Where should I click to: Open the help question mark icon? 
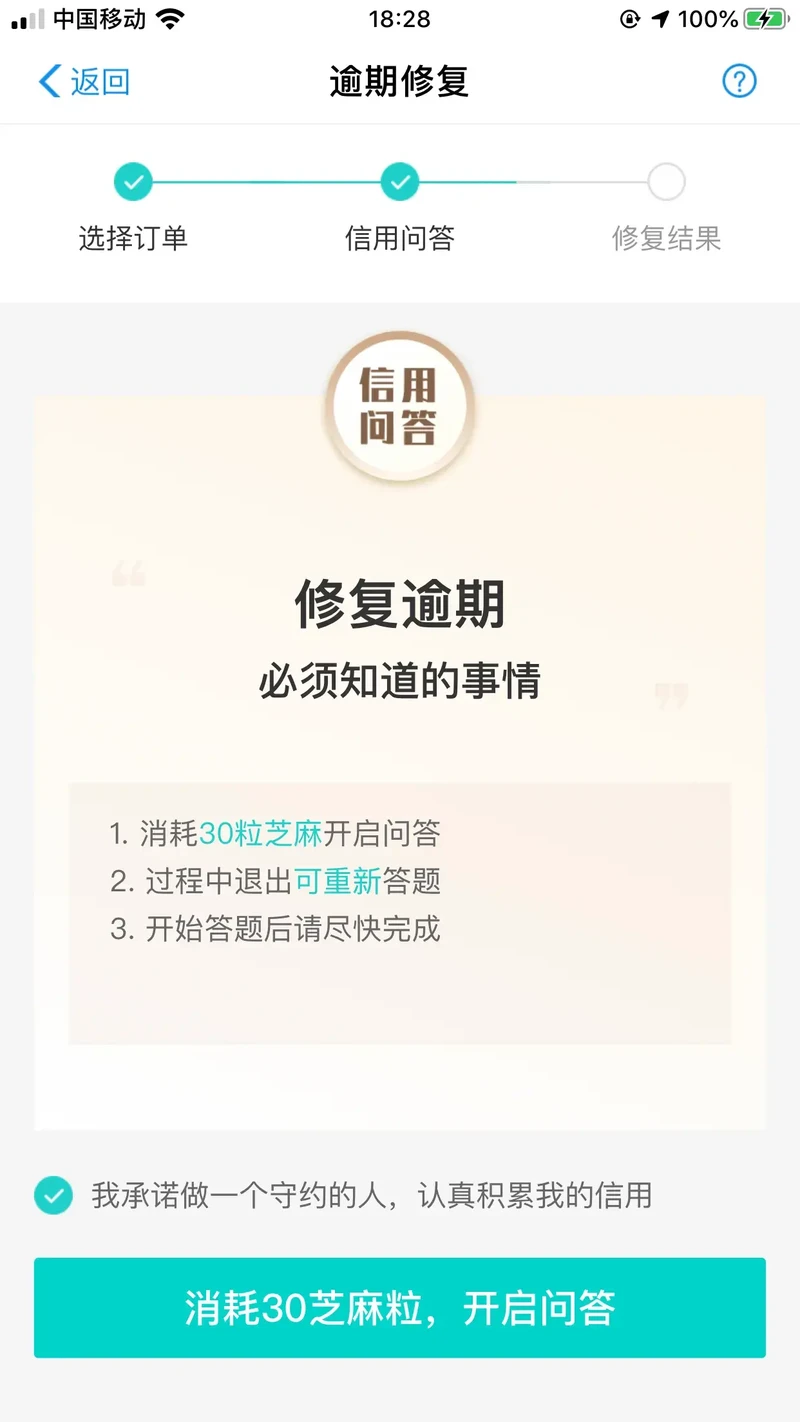tap(739, 82)
